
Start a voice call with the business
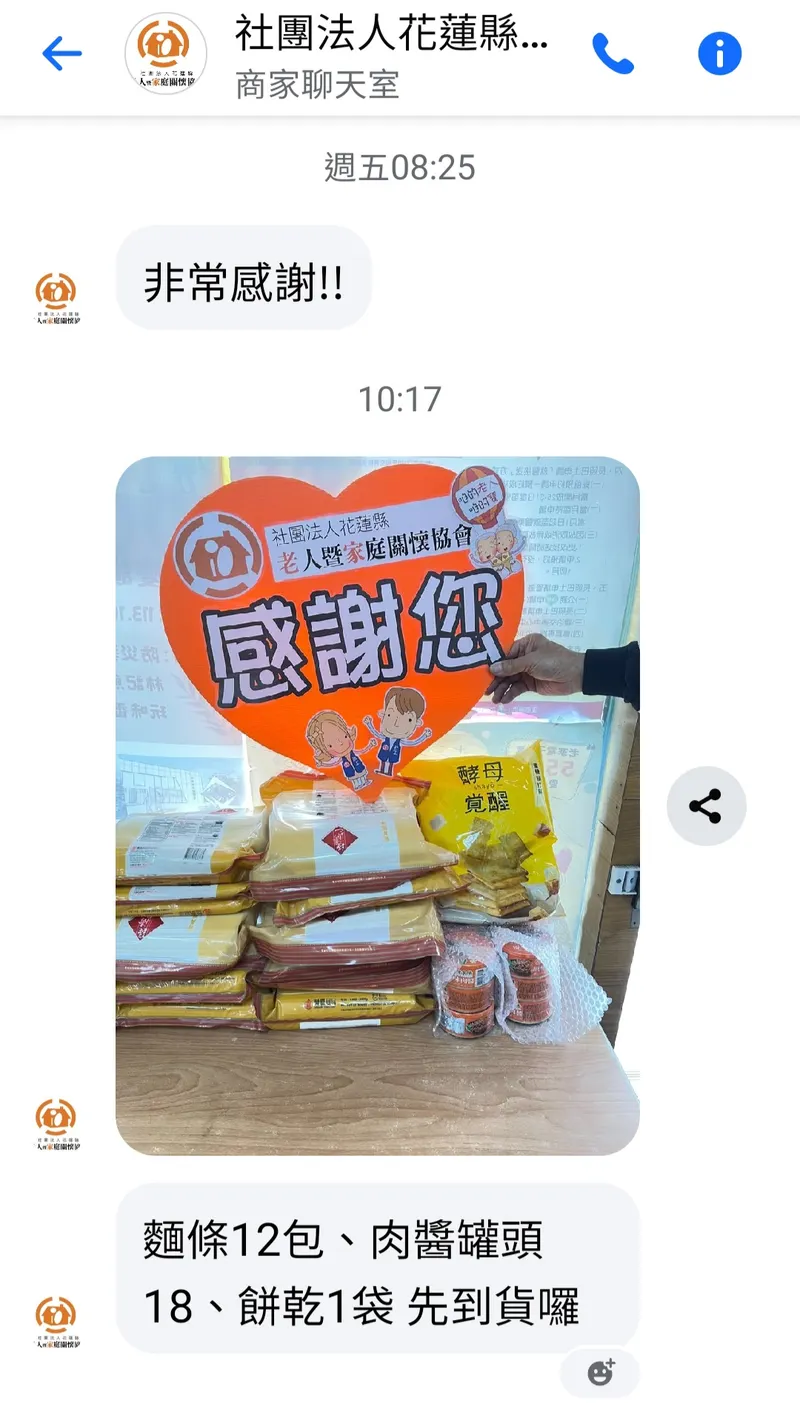point(612,54)
